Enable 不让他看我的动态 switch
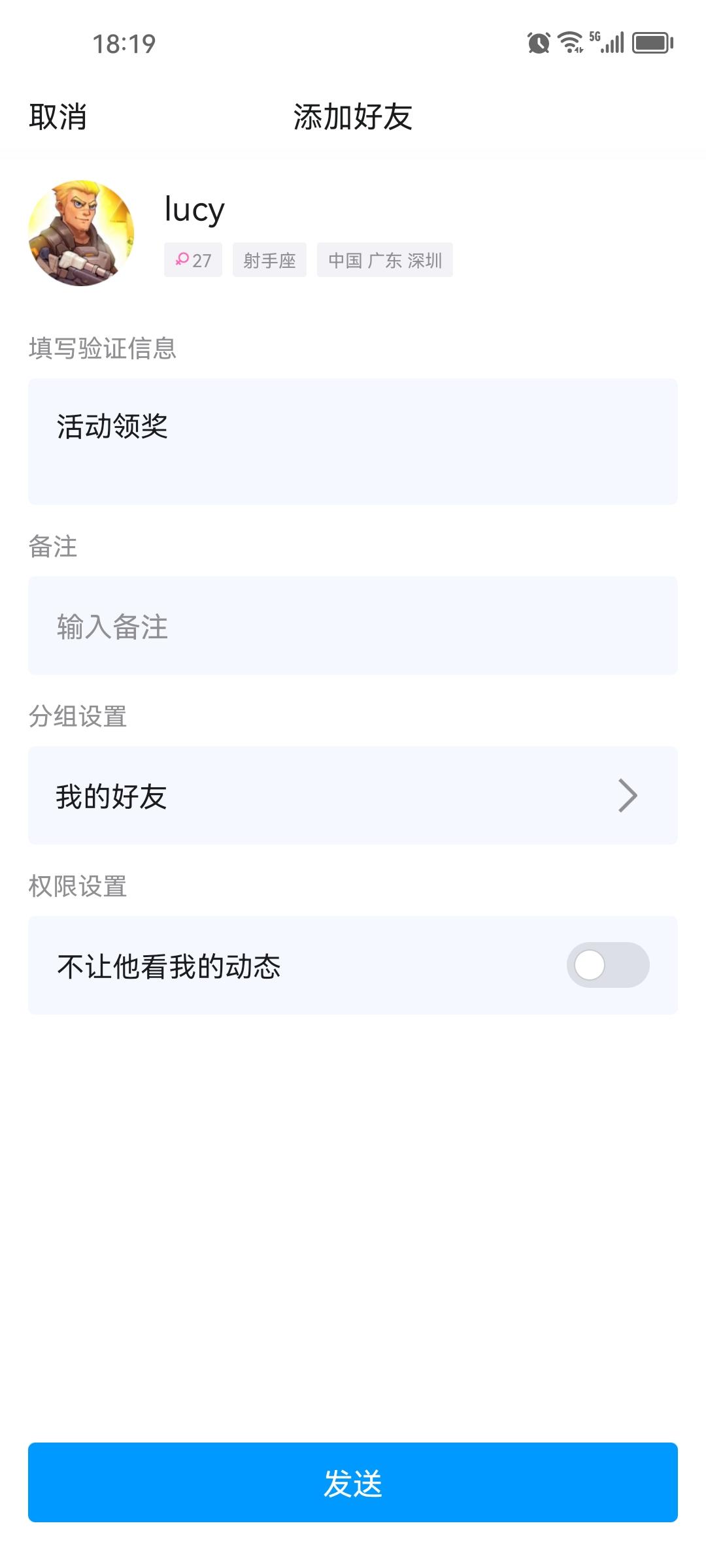This screenshot has width=706, height=1568. click(608, 965)
